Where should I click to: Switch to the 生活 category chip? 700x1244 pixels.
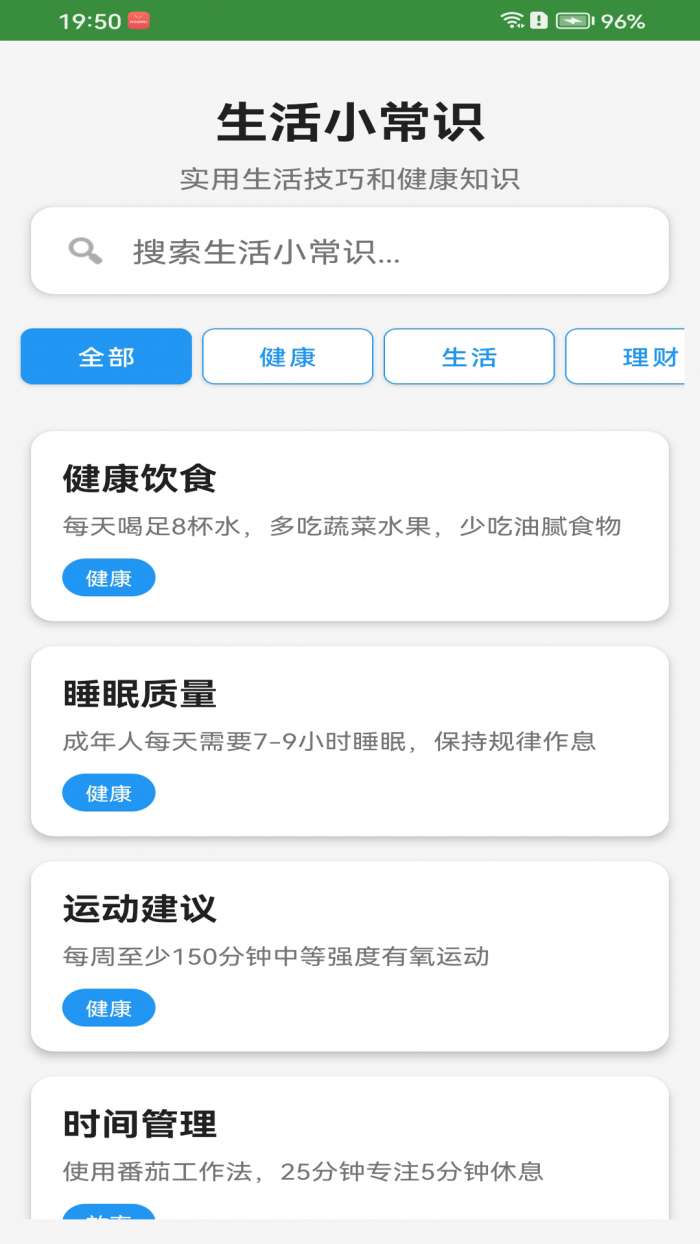point(469,357)
